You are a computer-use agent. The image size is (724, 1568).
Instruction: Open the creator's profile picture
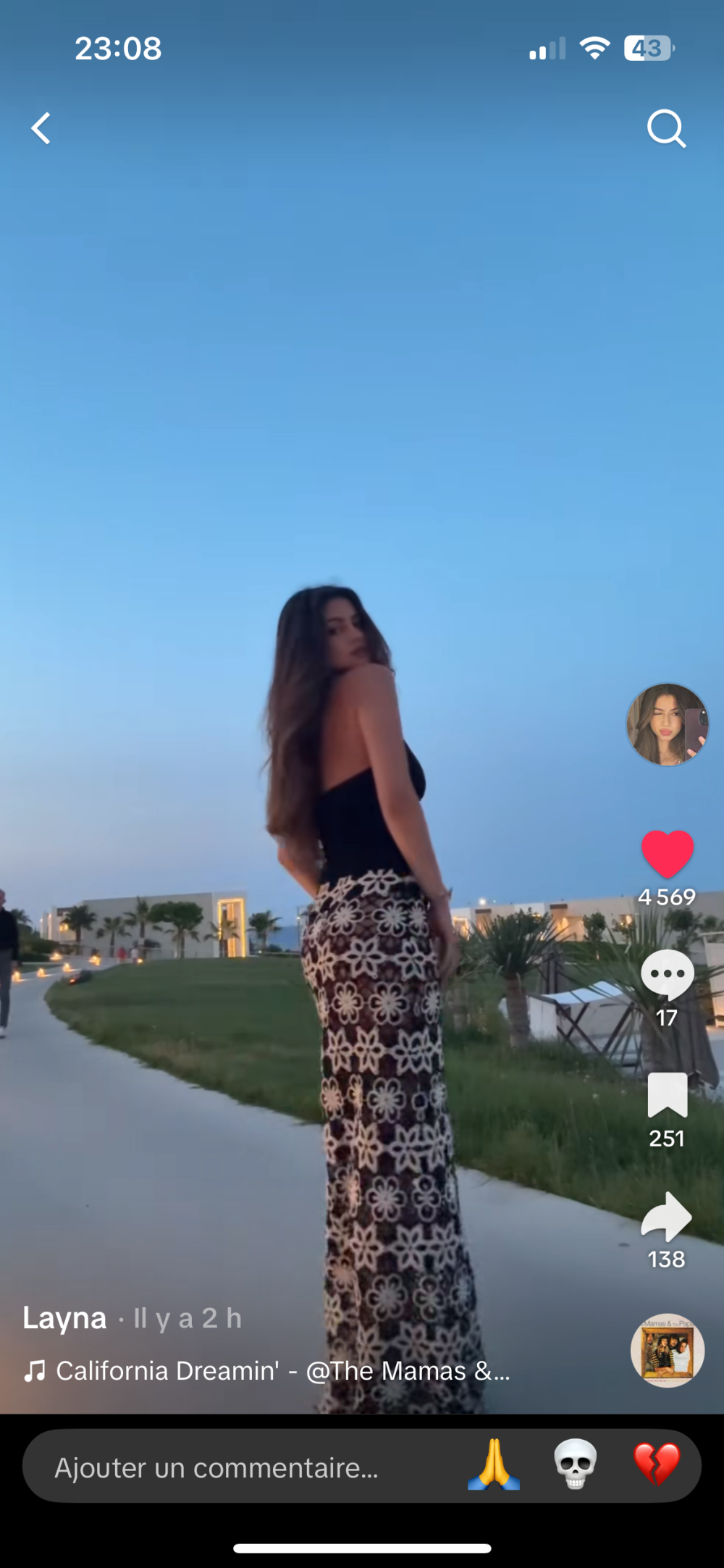coord(667,724)
